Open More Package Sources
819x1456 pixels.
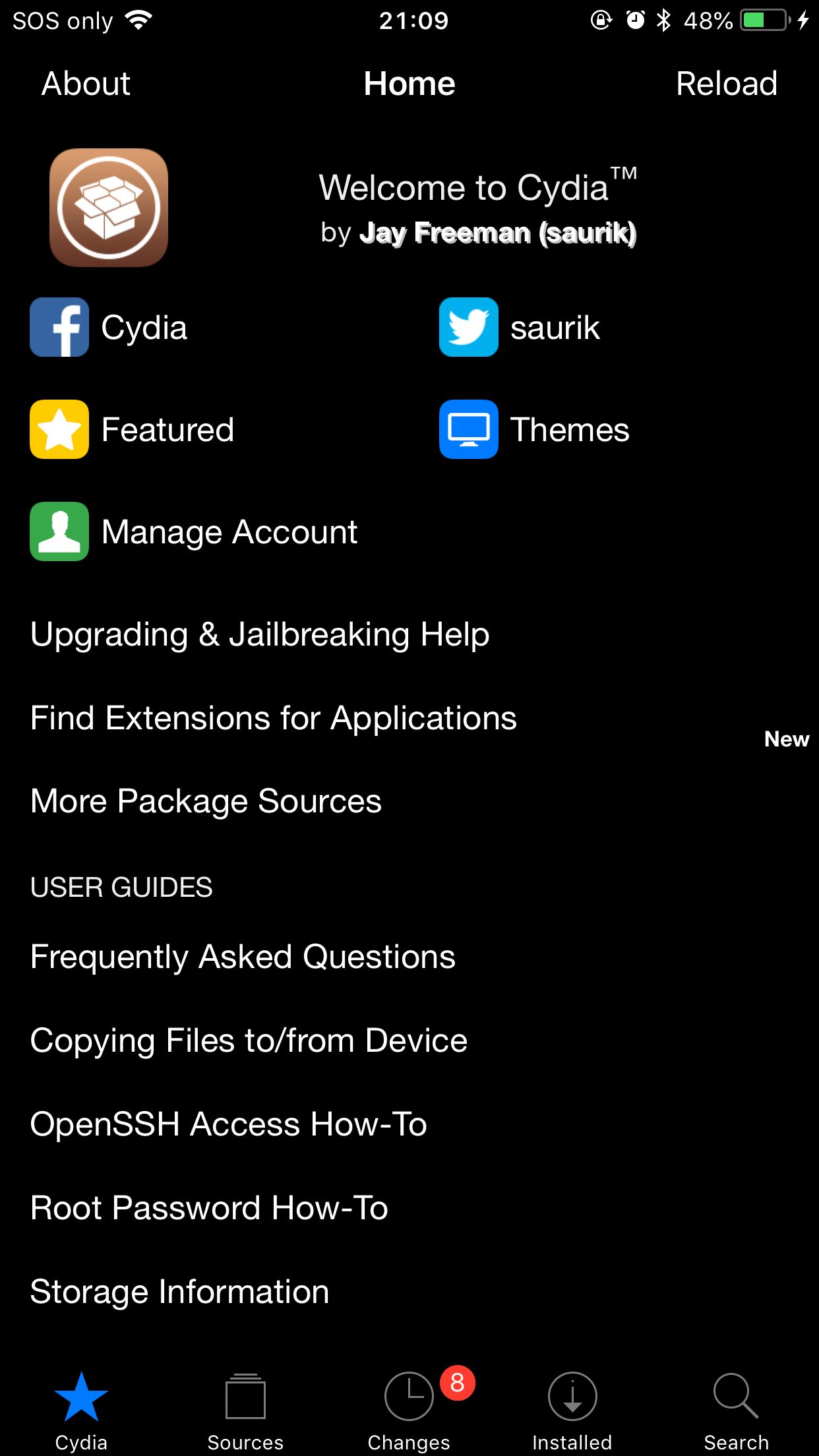coord(206,801)
